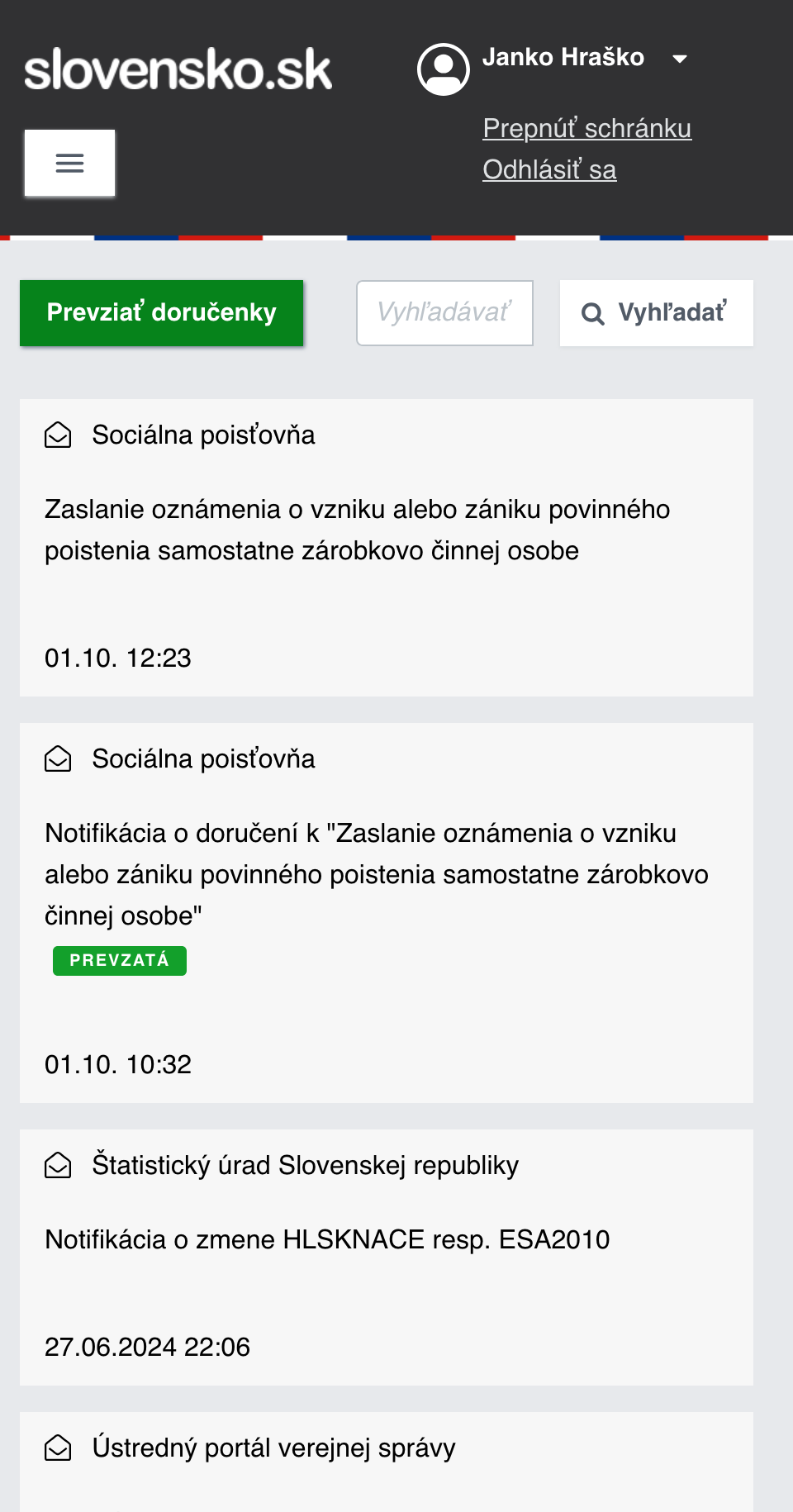
Task: Click inside the Vyhľadávať search field
Action: (x=444, y=313)
